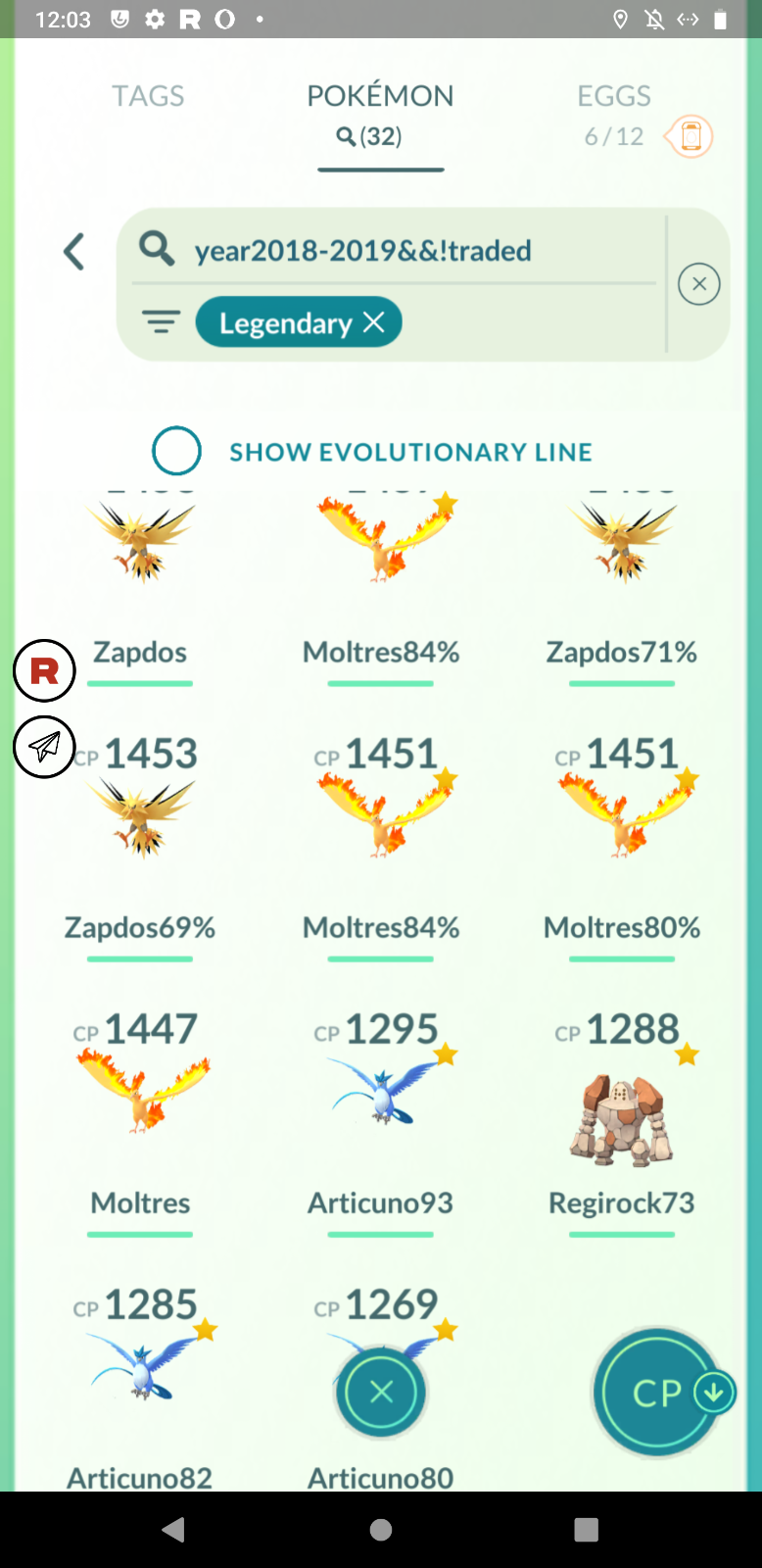762x1568 pixels.
Task: Switch to the Tags tab
Action: tap(148, 96)
